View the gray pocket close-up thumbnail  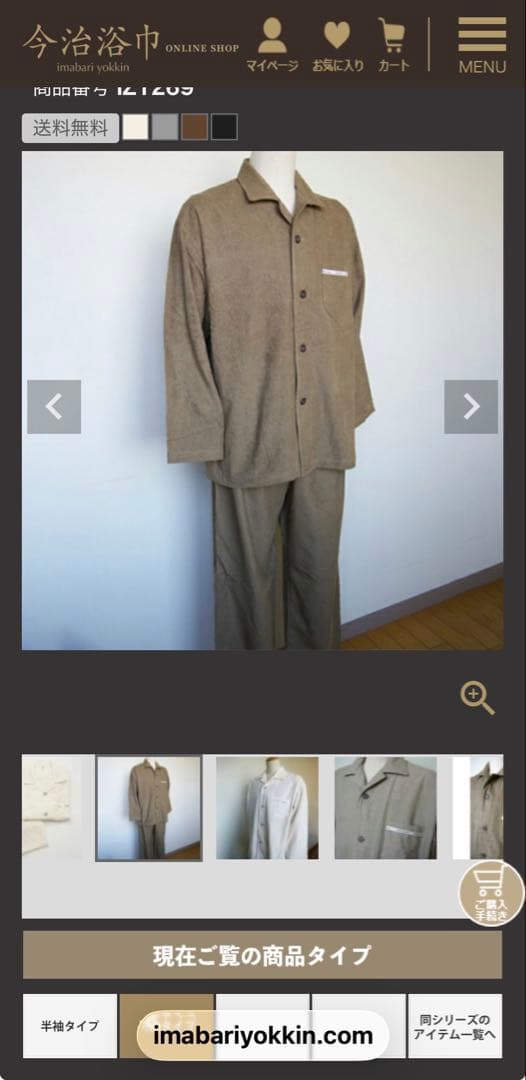pyautogui.click(x=386, y=808)
